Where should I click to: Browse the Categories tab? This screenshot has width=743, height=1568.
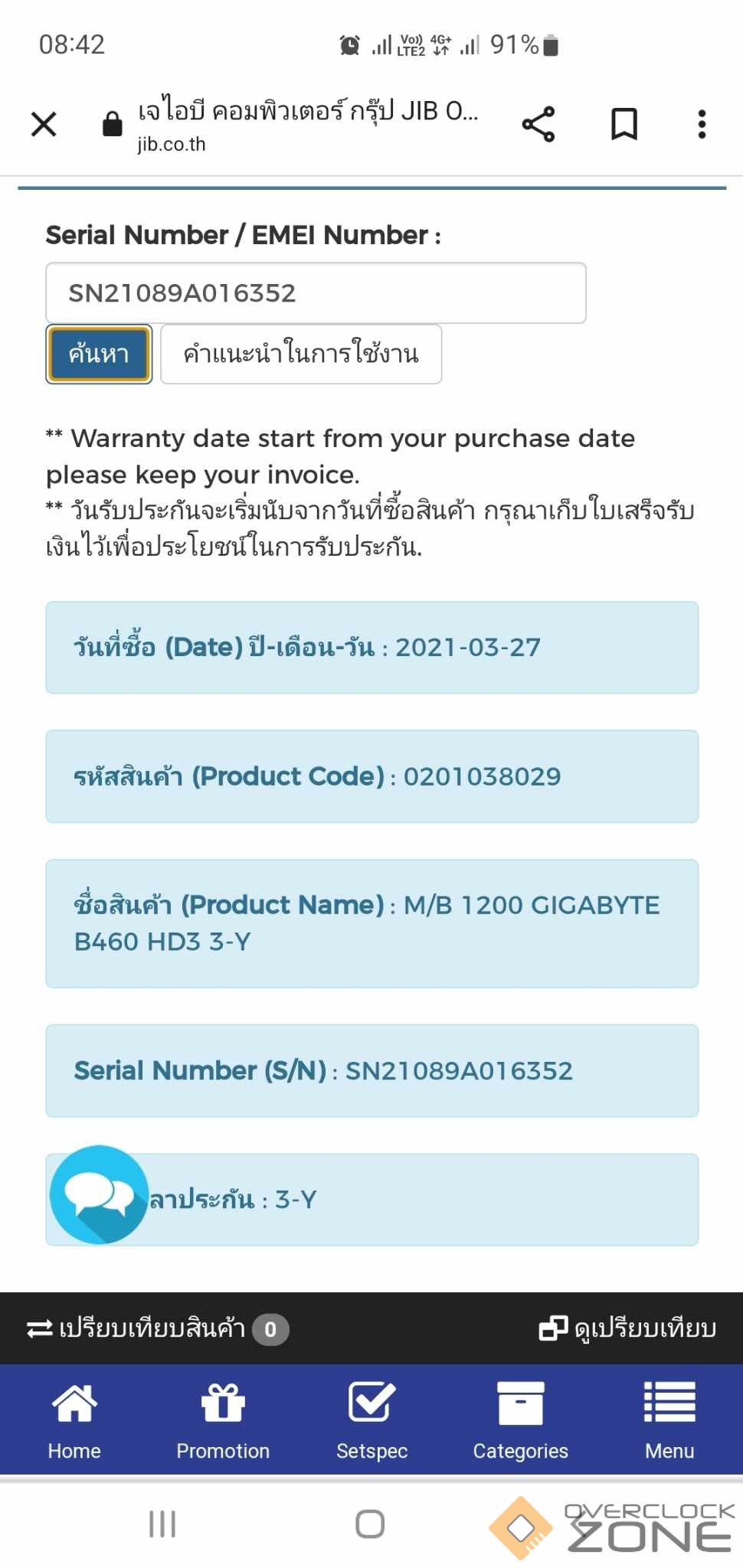coord(520,1420)
